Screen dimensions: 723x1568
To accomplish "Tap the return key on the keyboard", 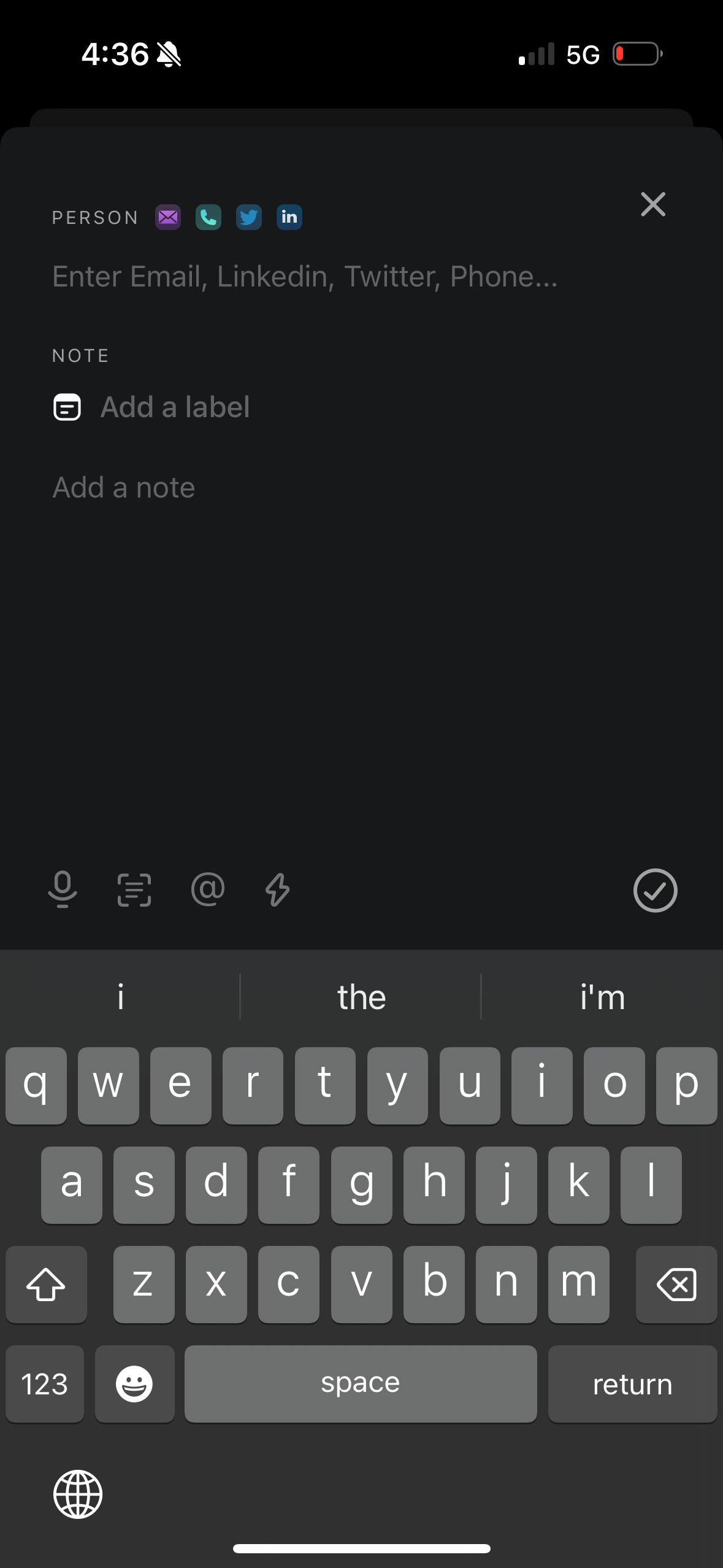I will tap(632, 1384).
